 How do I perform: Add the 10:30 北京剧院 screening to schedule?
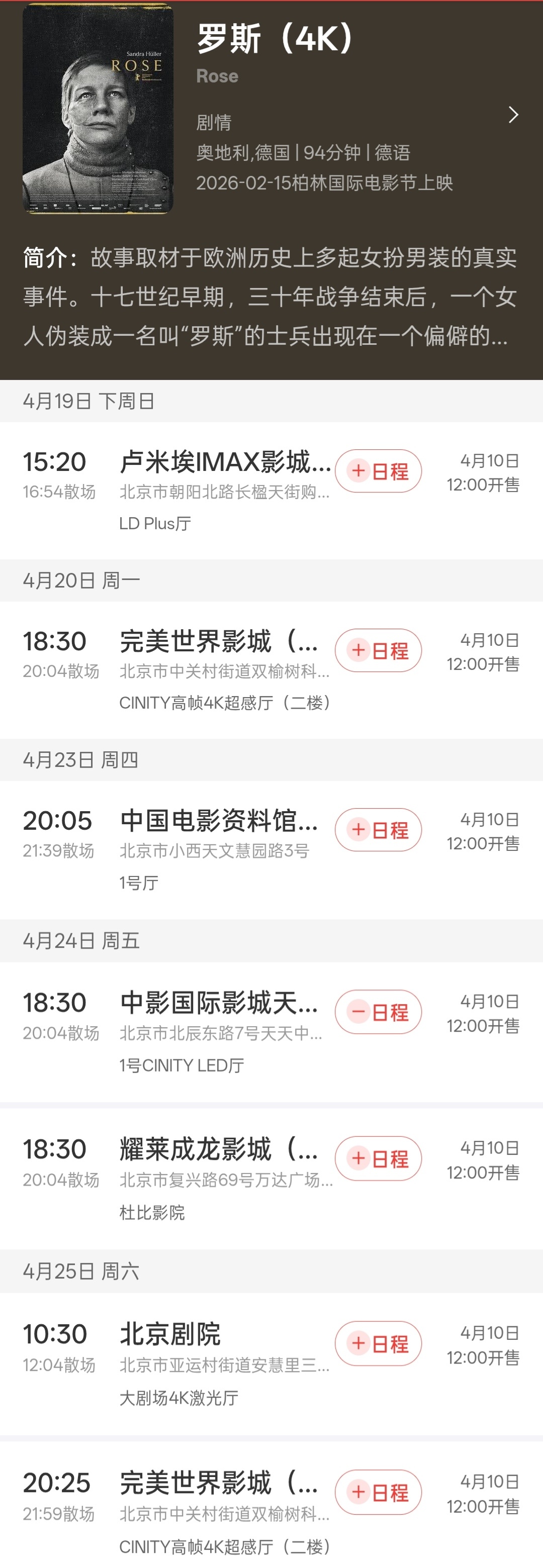click(x=378, y=1343)
